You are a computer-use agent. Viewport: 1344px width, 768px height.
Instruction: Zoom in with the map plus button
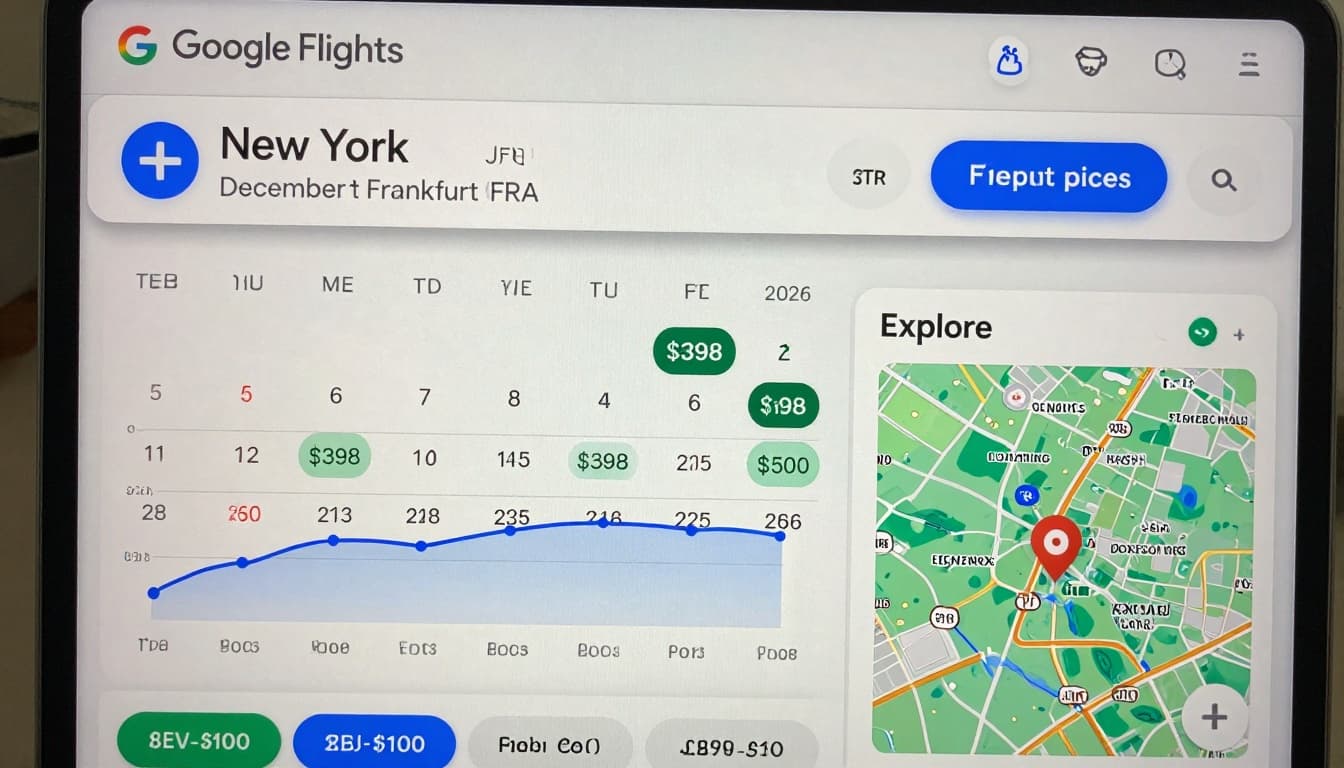[1214, 716]
